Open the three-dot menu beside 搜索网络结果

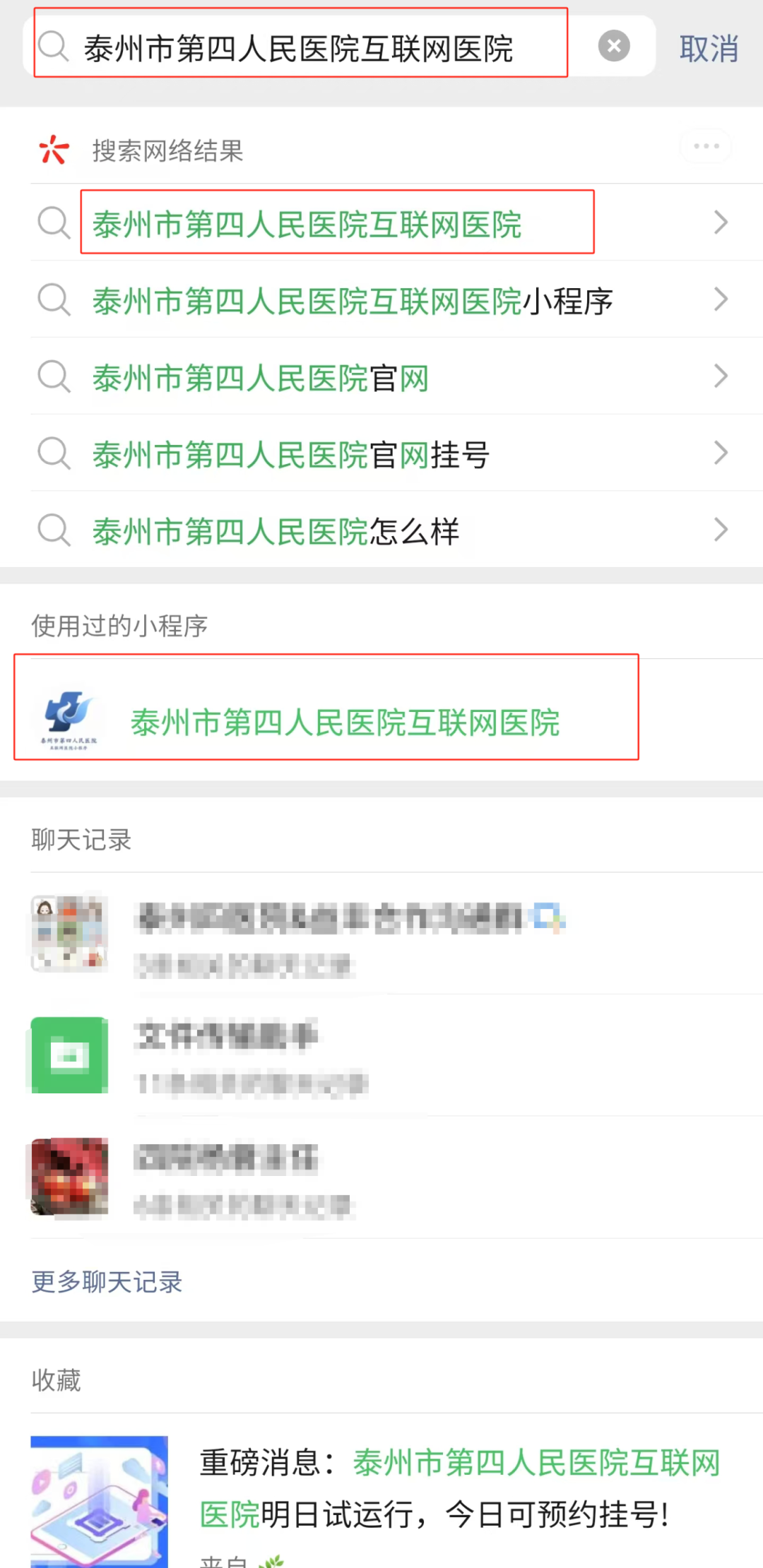(706, 146)
